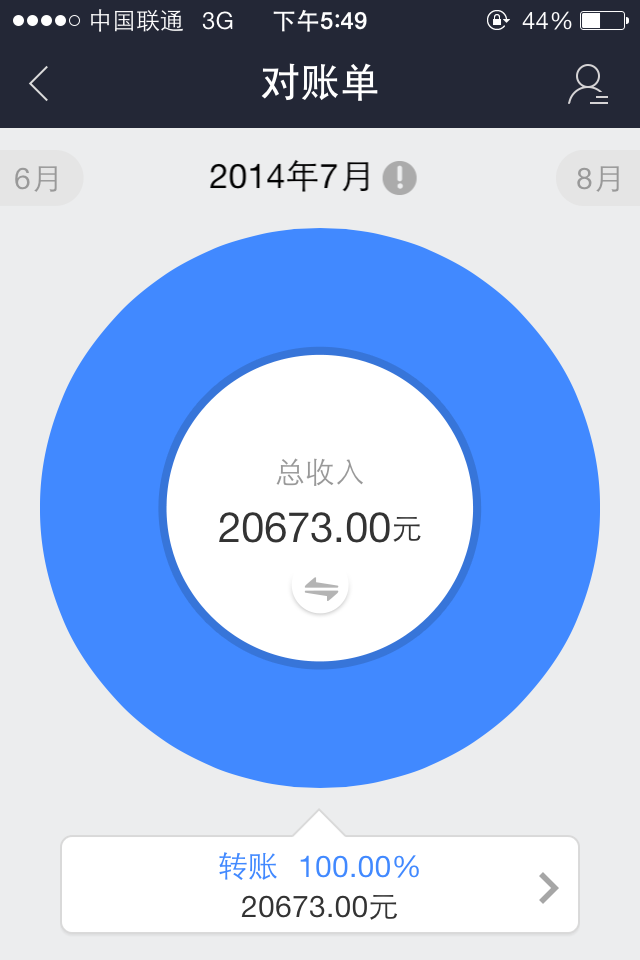Viewport: 640px width, 960px height.
Task: Tap the info icon beside 2014年7月
Action: tap(400, 178)
